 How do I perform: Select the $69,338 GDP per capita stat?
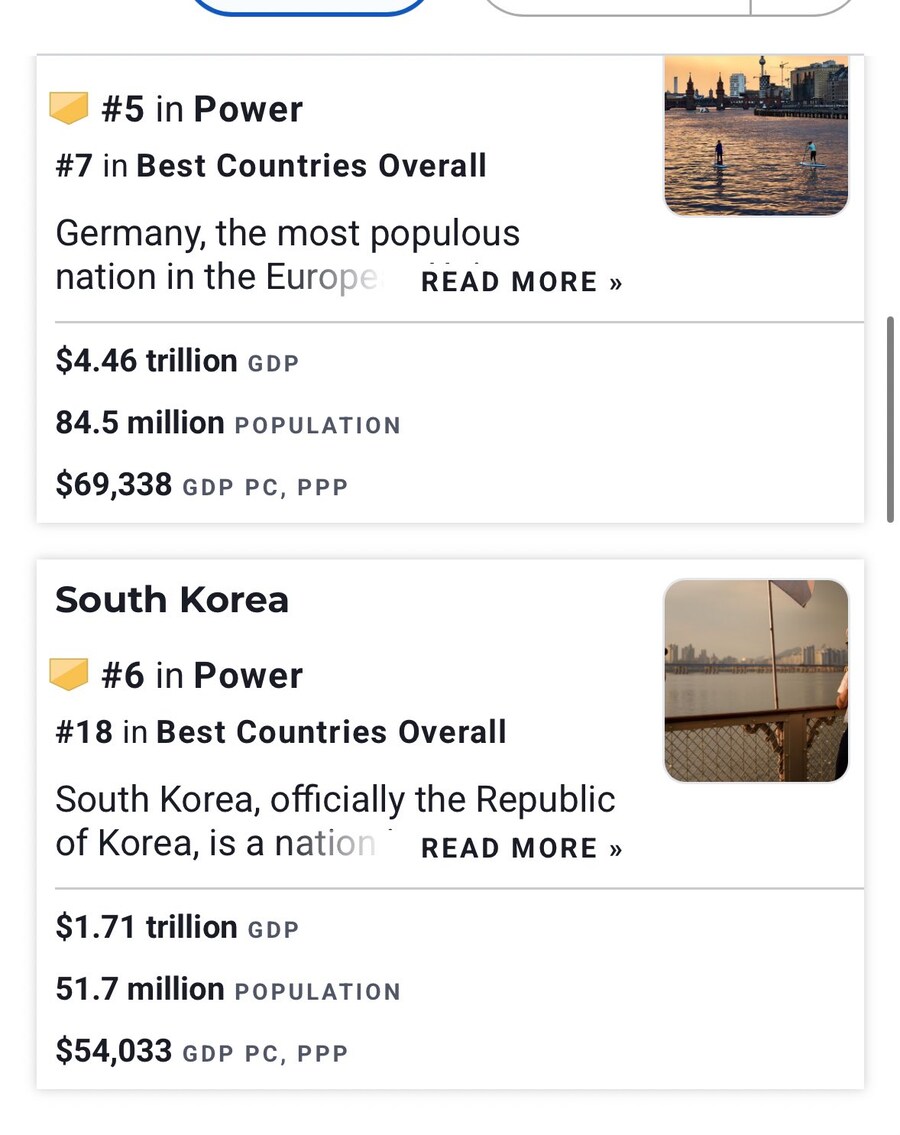point(202,485)
